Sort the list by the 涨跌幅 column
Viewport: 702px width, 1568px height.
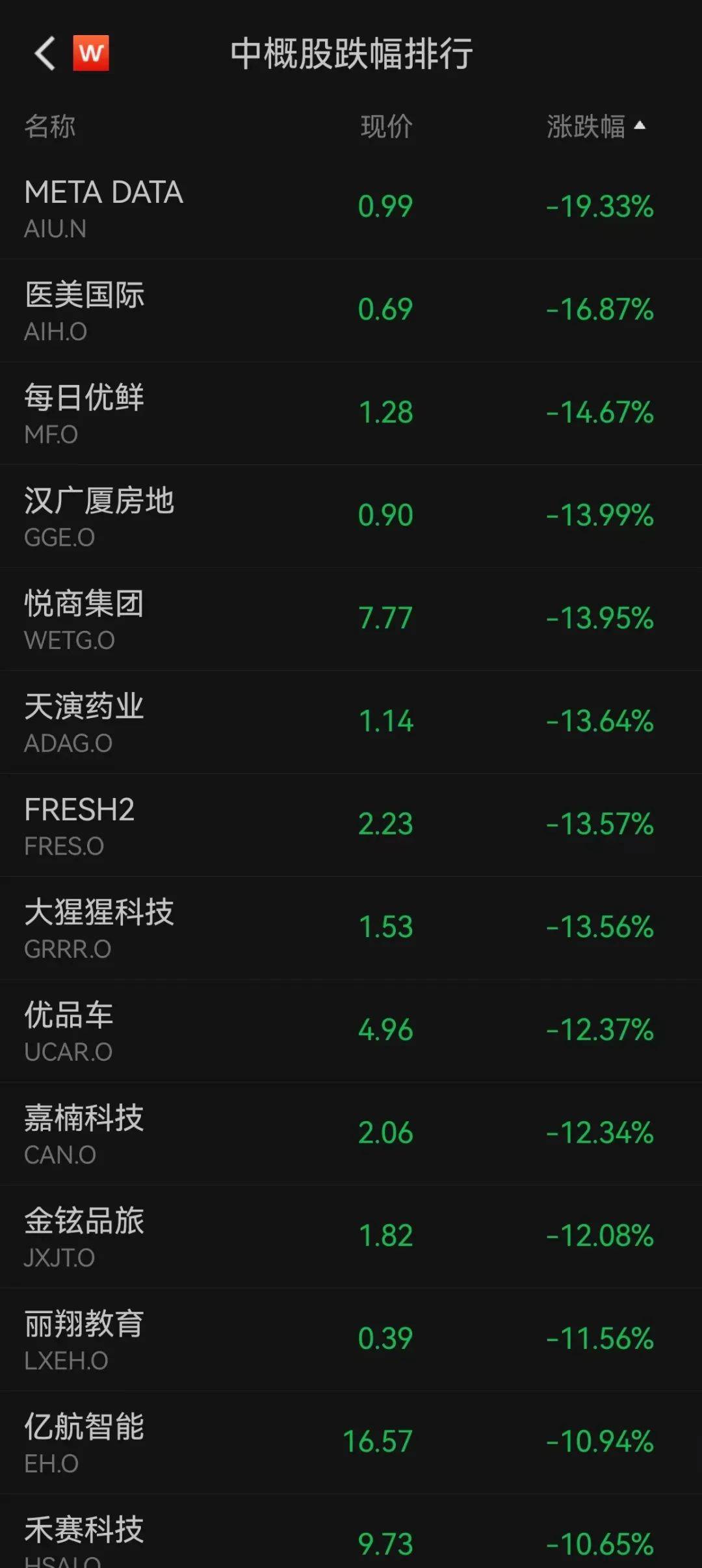(595, 126)
